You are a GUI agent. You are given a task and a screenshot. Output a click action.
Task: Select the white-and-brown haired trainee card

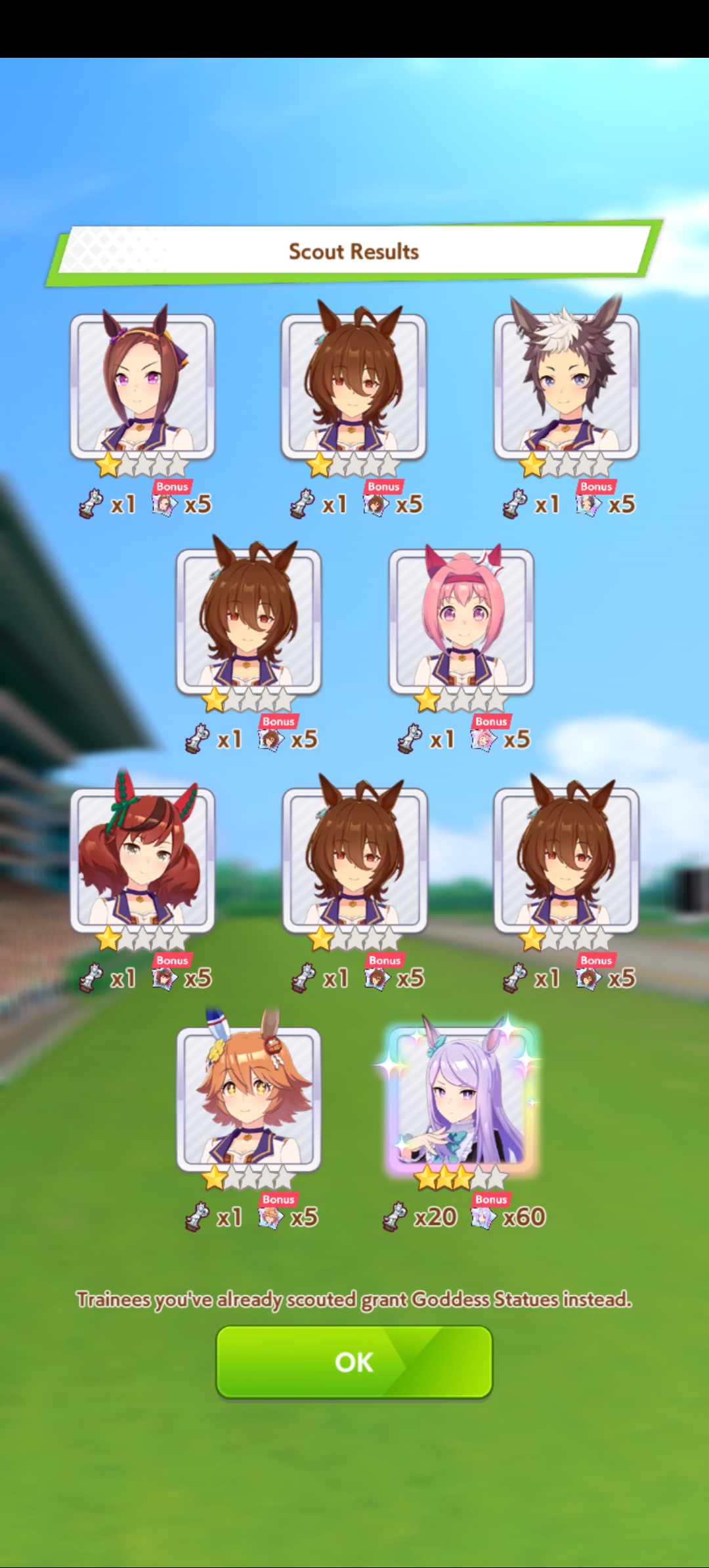(x=566, y=386)
